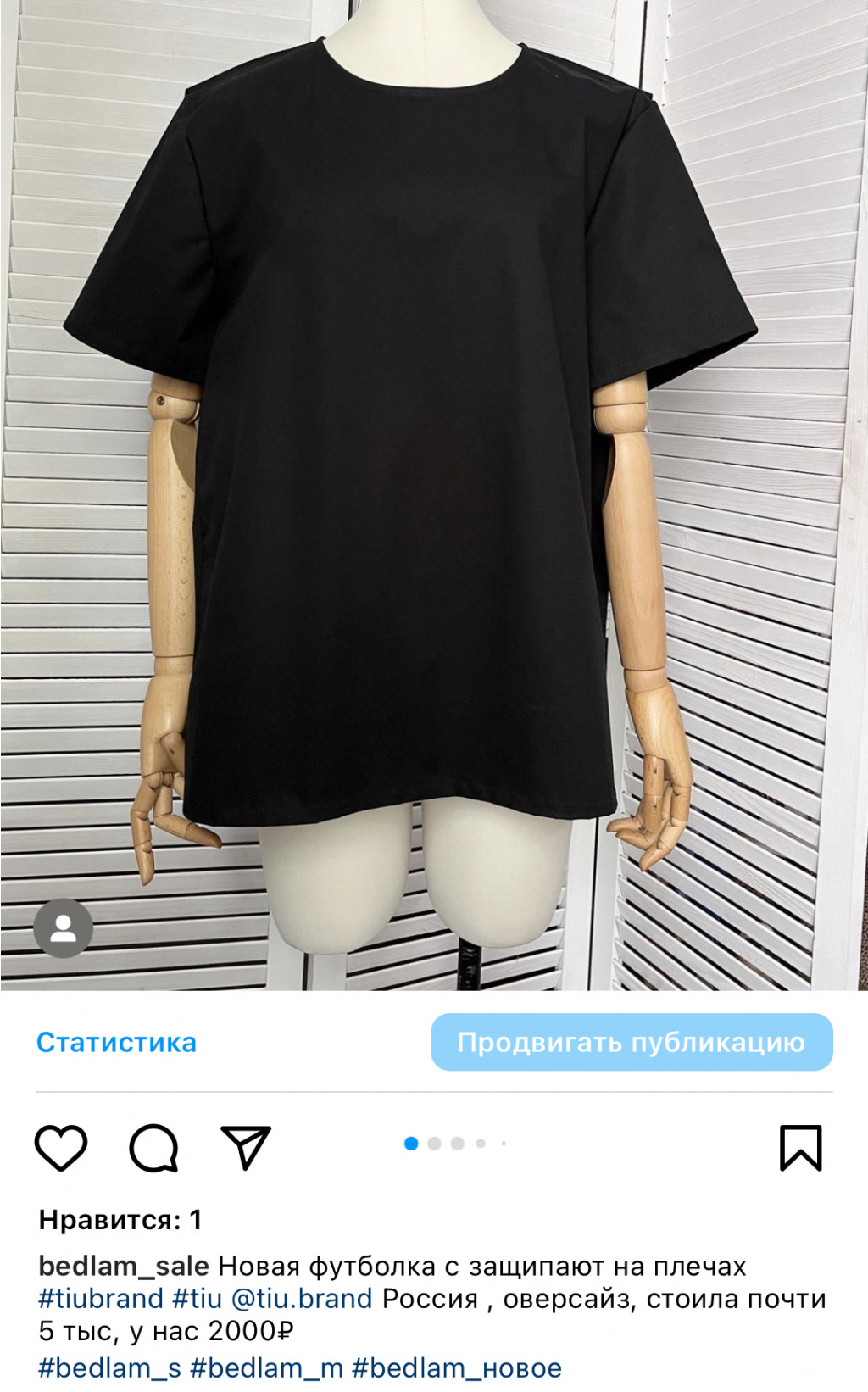The height and width of the screenshot is (1392, 868).
Task: Open the #tiubrand hashtag
Action: point(100,1298)
